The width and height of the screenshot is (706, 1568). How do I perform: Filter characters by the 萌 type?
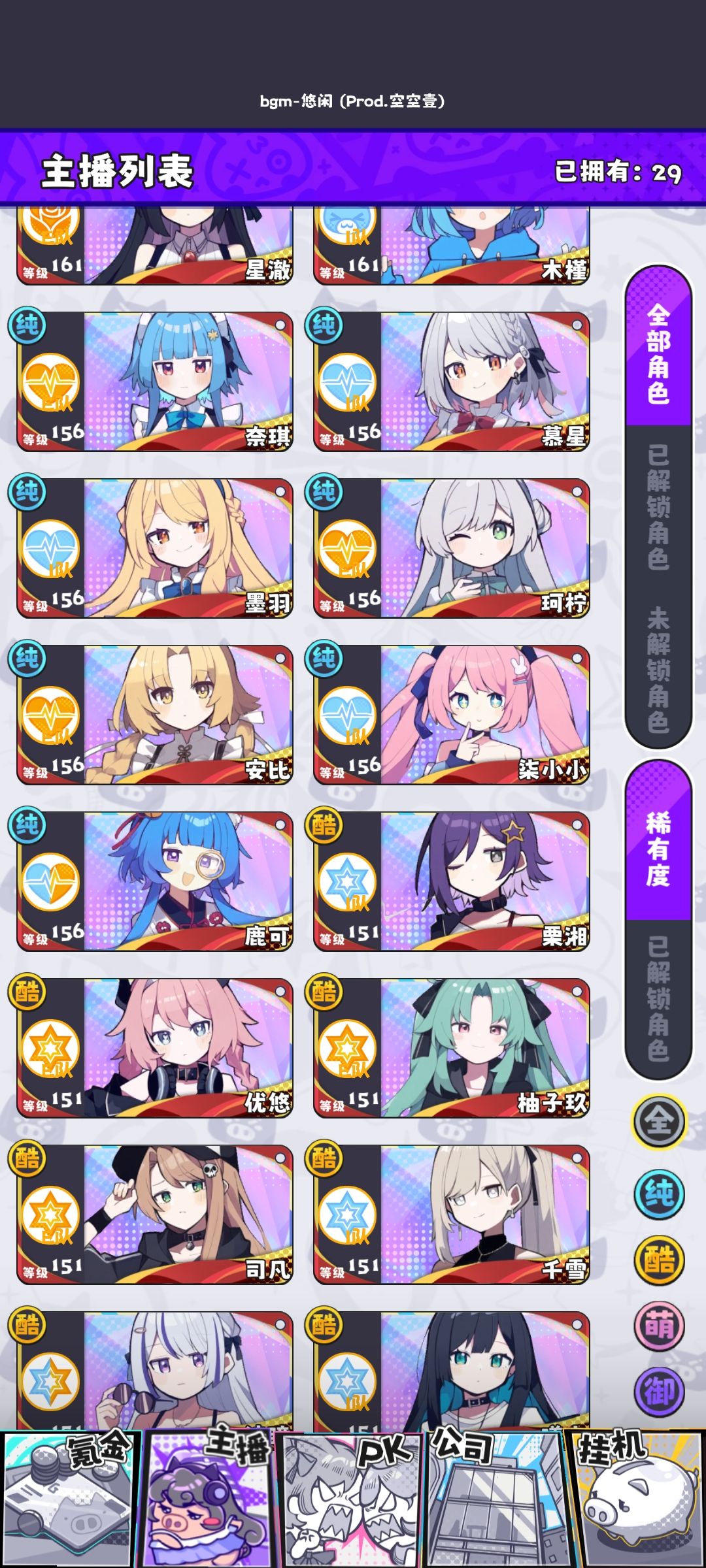click(659, 1326)
